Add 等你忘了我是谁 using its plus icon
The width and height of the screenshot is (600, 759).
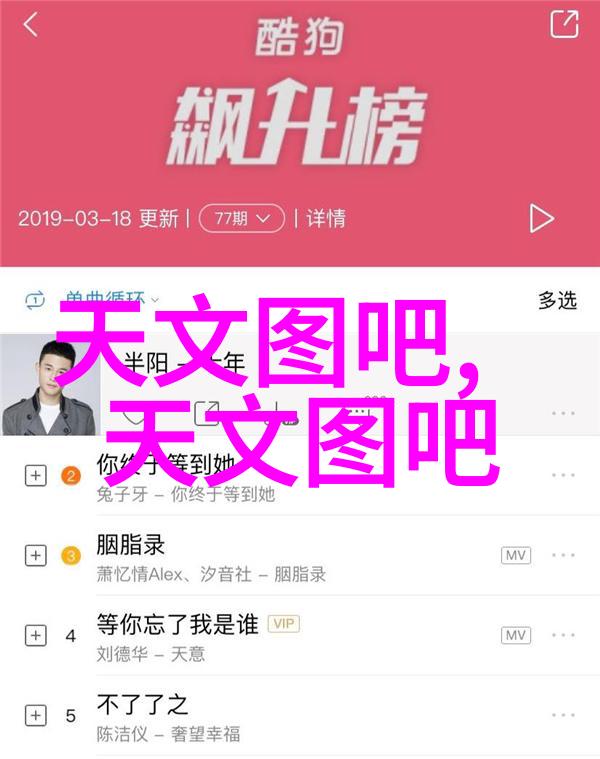click(35, 635)
